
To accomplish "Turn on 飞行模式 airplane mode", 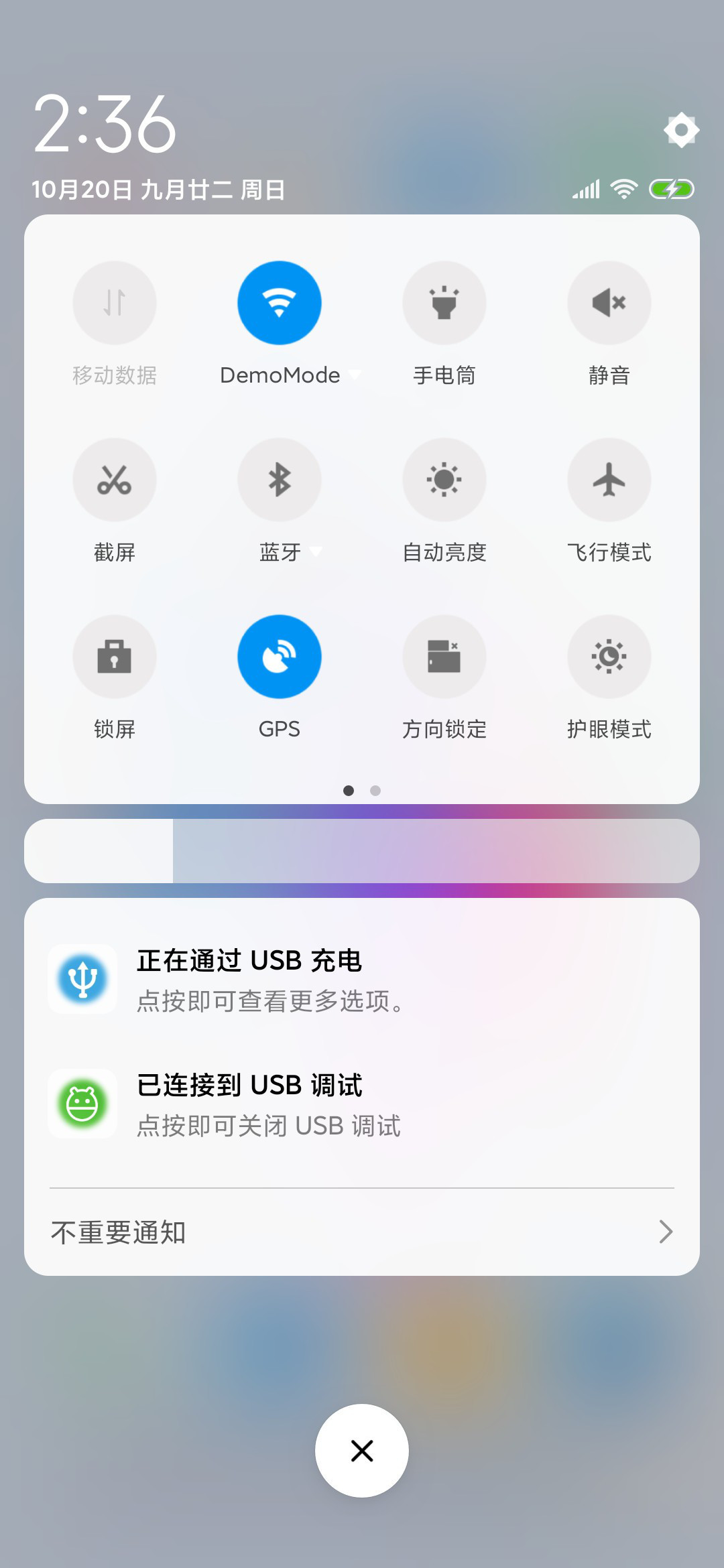I will (609, 480).
